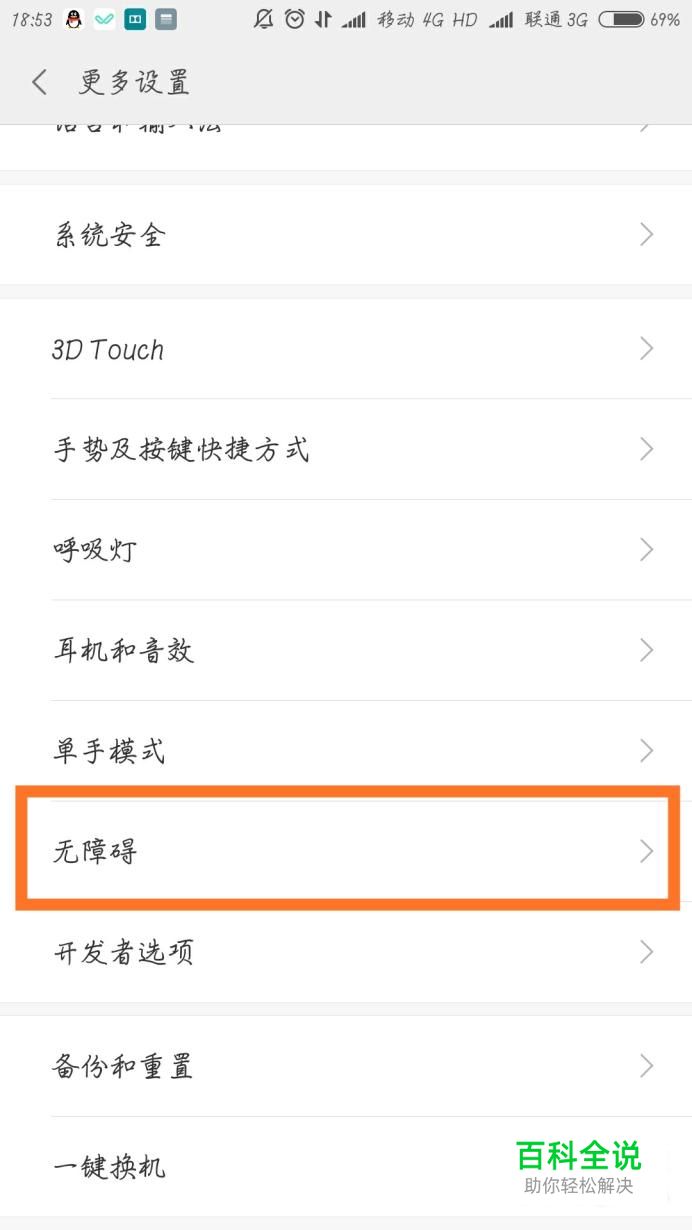Open 呼吸灯 settings

point(346,550)
